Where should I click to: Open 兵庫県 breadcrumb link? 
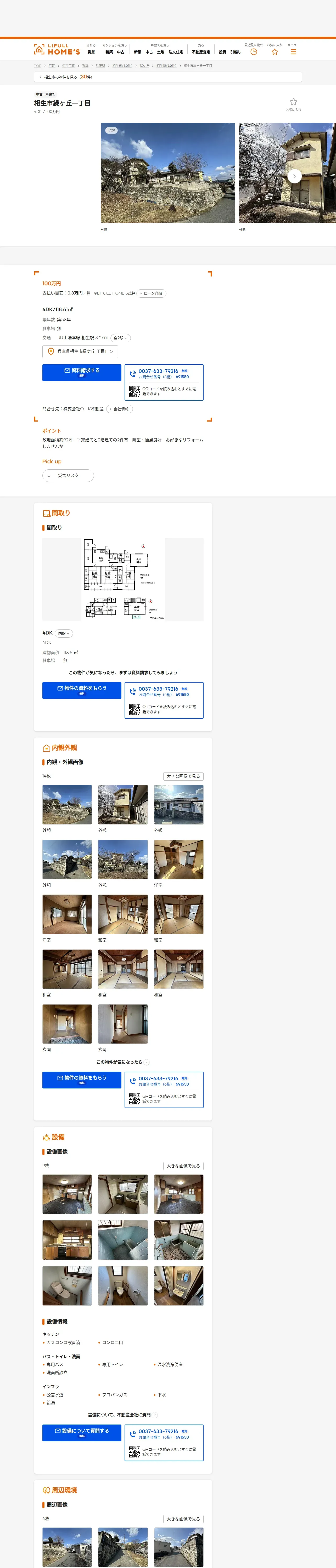point(100,66)
